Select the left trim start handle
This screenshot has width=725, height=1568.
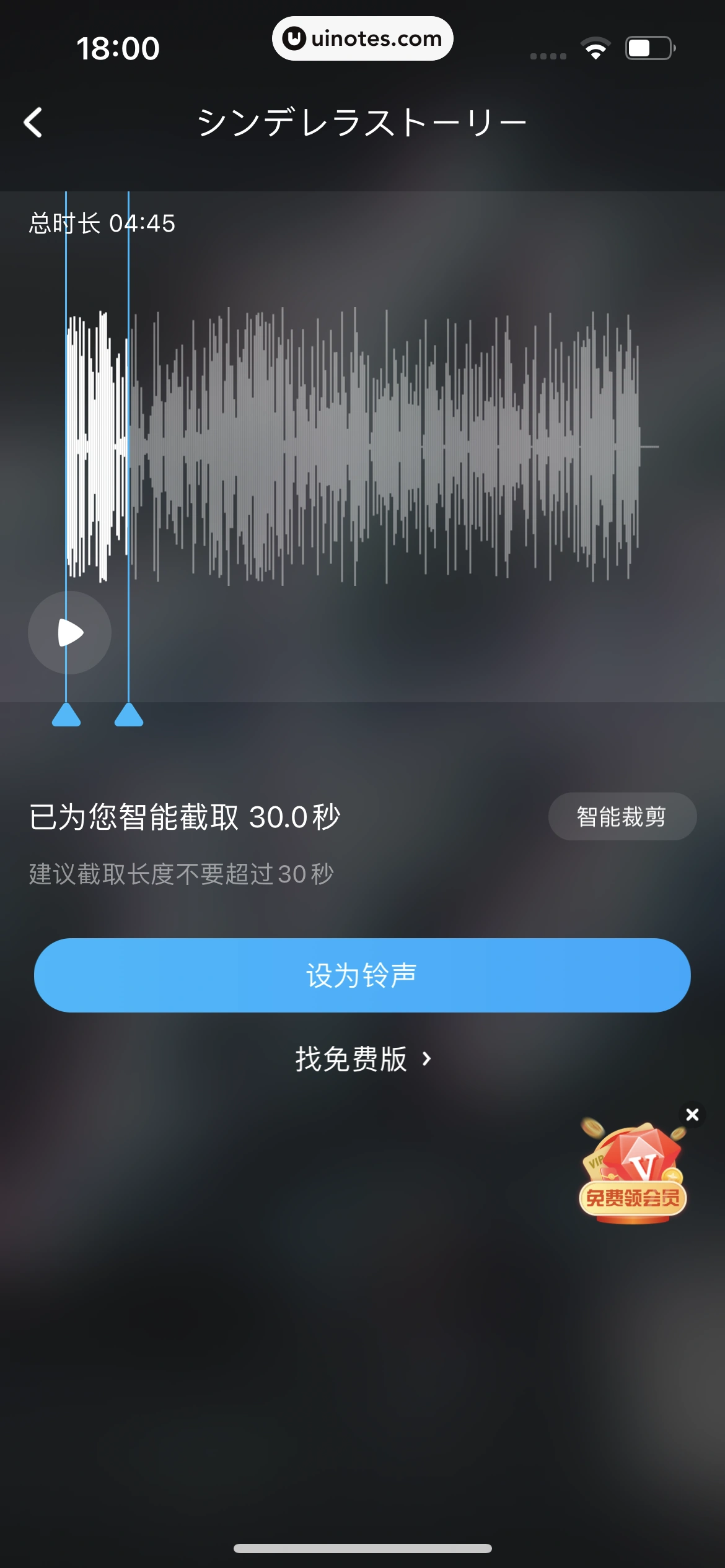click(66, 715)
